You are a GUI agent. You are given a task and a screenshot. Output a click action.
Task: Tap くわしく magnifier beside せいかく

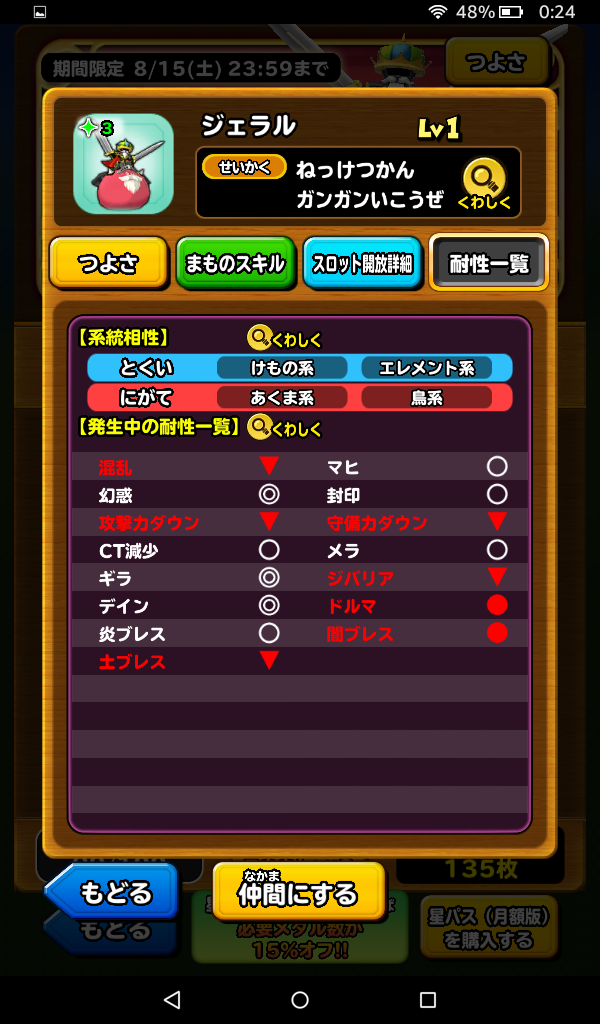pos(484,183)
